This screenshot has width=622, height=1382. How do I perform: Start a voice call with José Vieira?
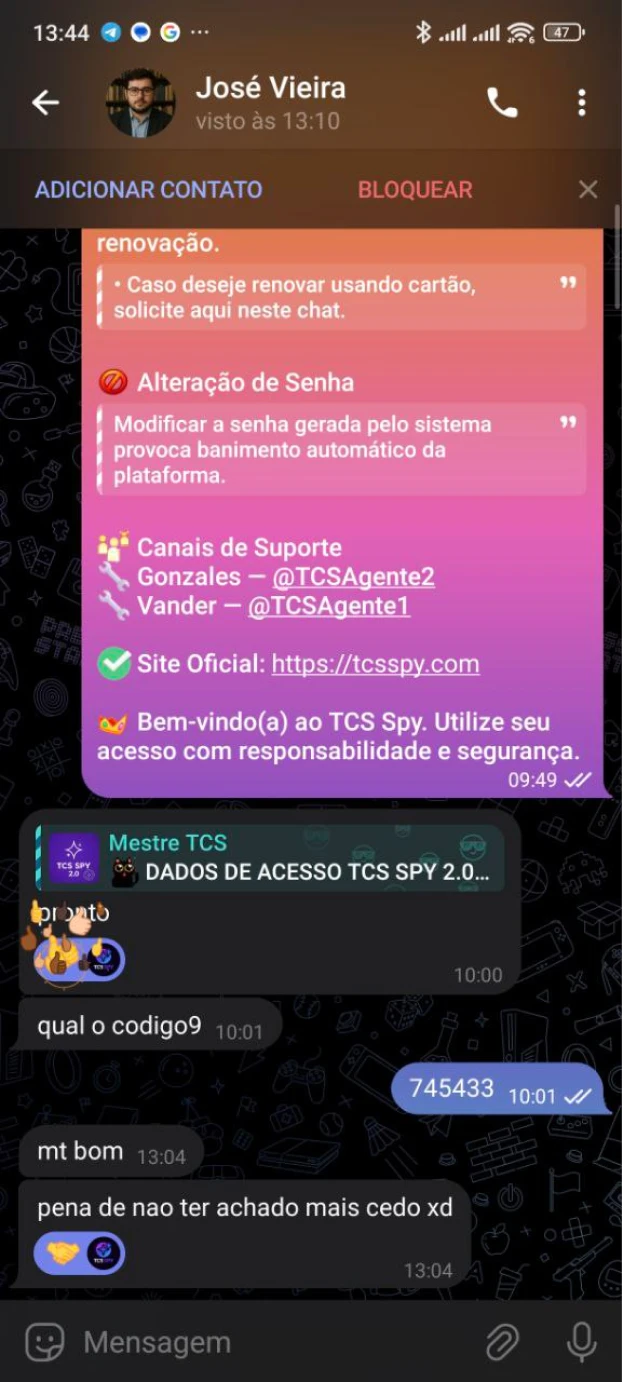point(502,102)
